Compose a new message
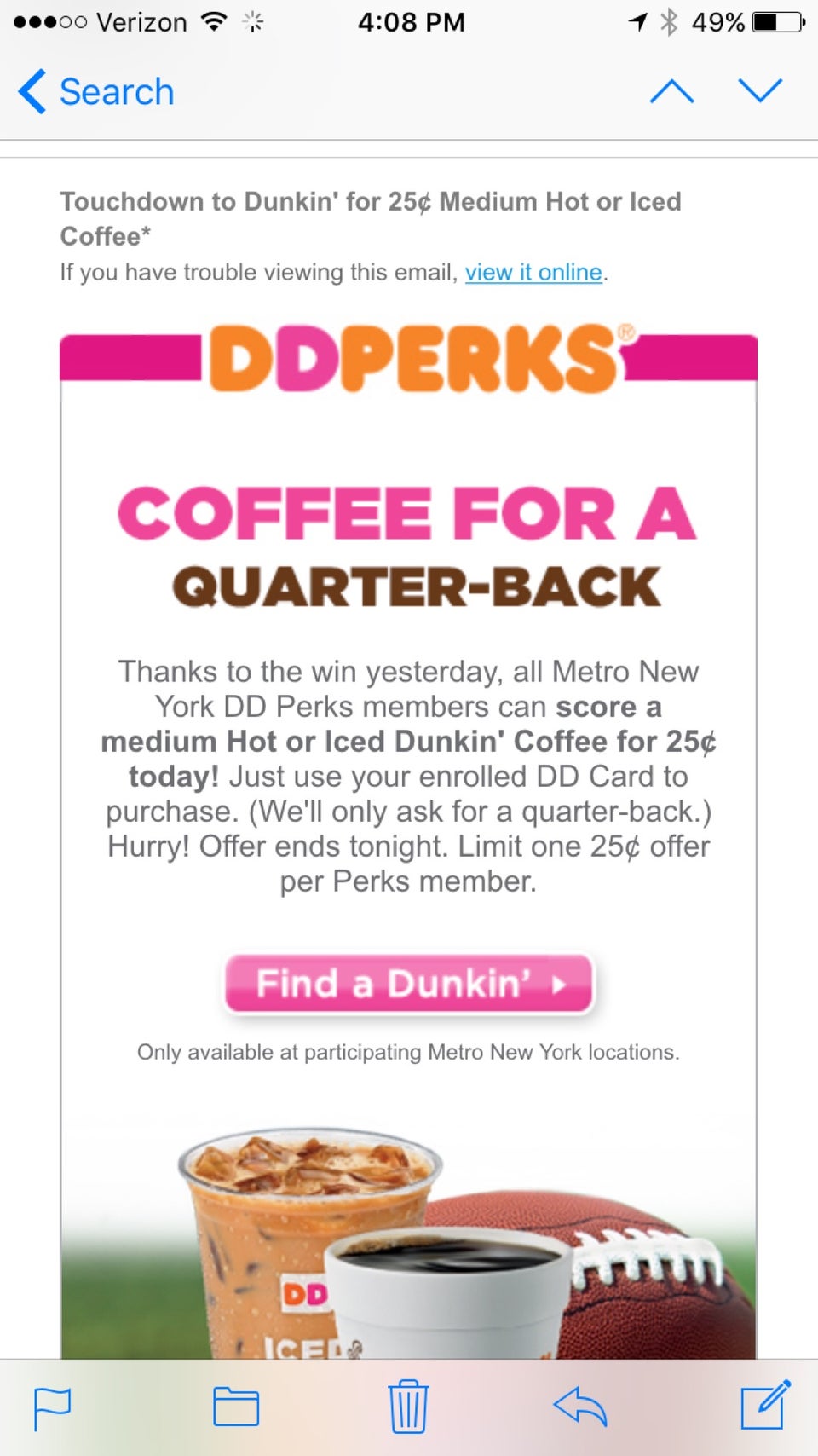Screen dimensions: 818x1456 pyautogui.click(x=764, y=1406)
